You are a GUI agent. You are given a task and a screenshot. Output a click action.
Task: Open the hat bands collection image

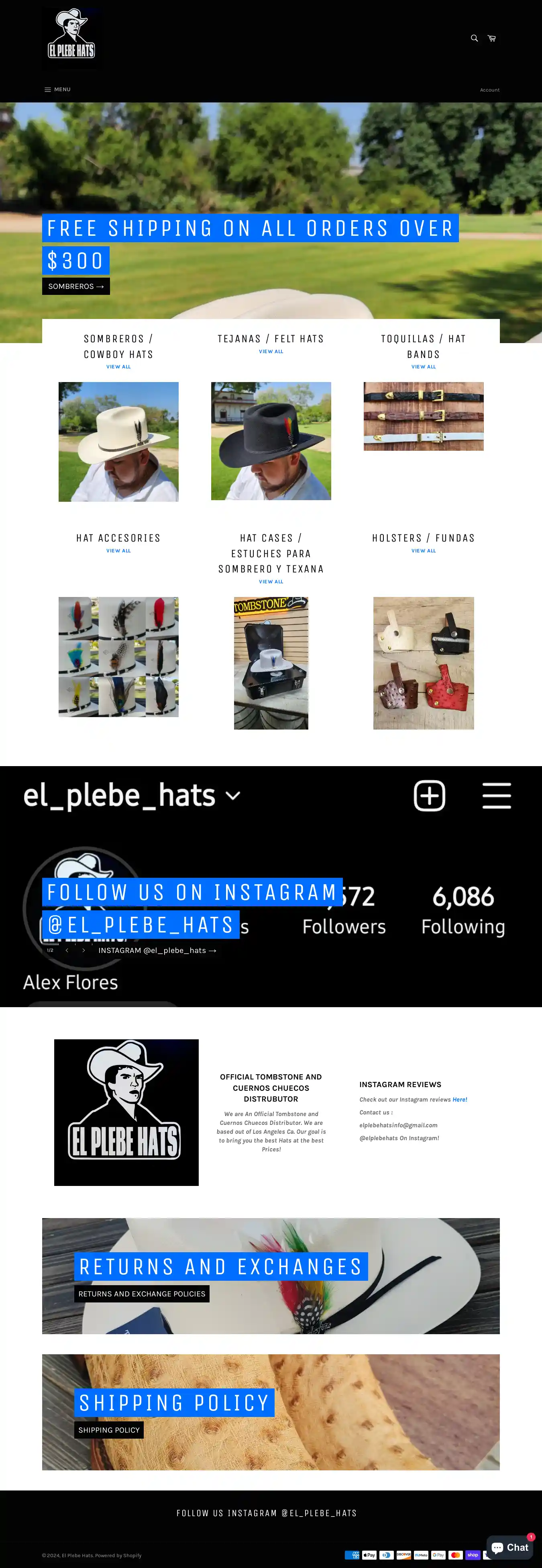424,416
